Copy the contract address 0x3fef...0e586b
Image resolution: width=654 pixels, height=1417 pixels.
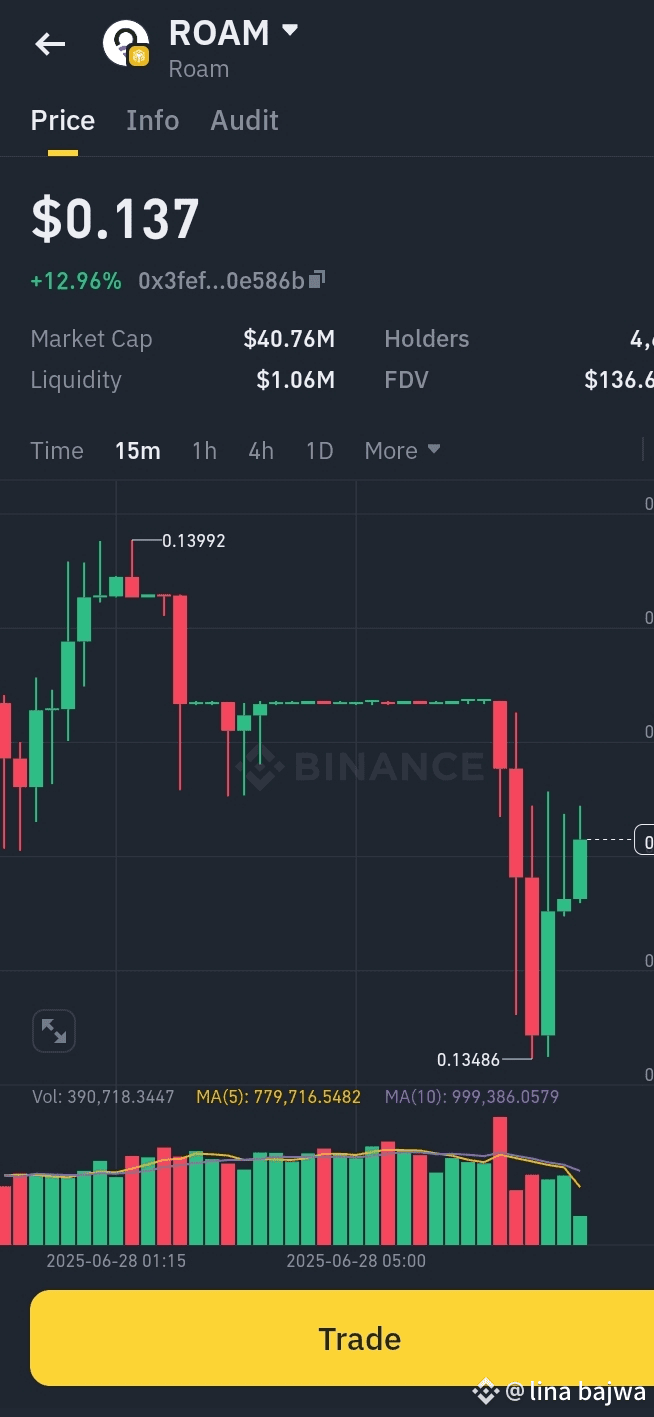point(317,280)
